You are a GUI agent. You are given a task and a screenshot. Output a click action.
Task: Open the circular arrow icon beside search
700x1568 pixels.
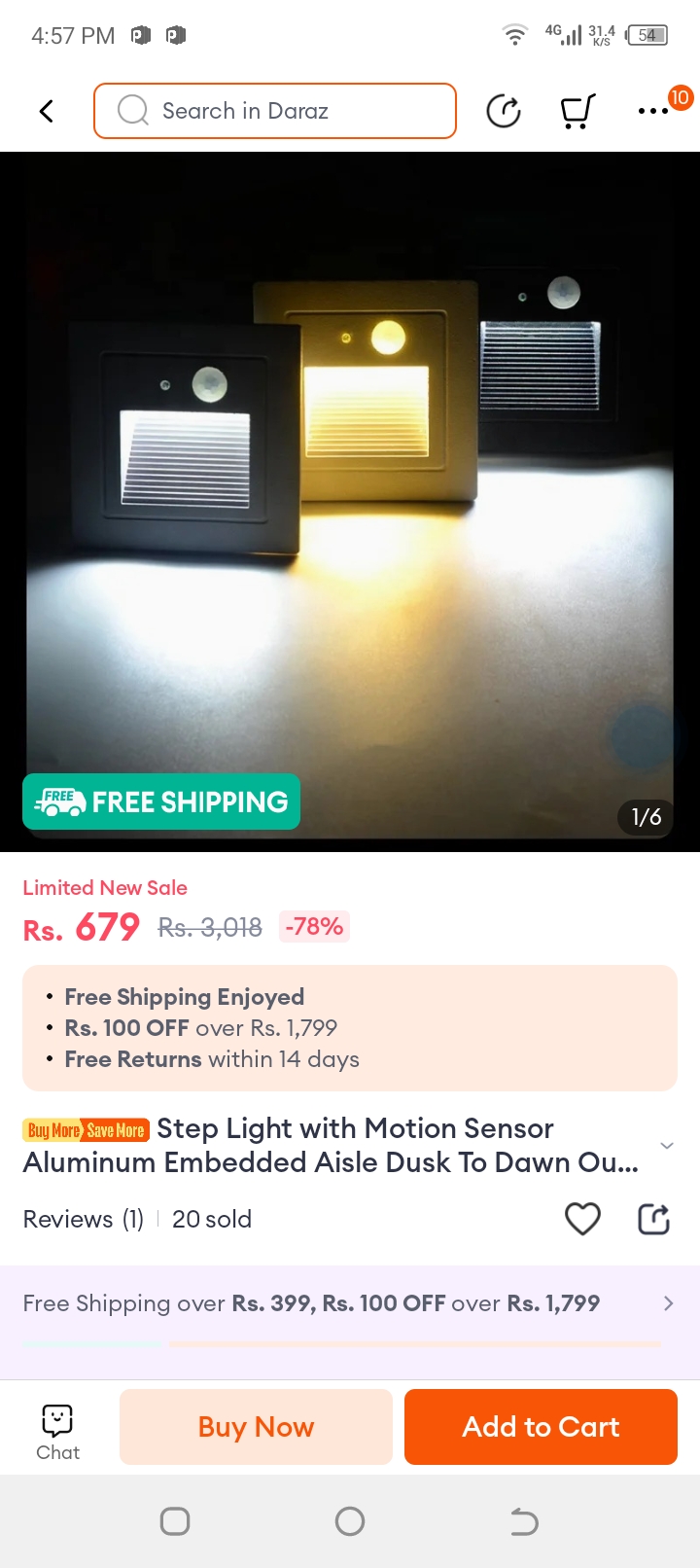pos(504,111)
